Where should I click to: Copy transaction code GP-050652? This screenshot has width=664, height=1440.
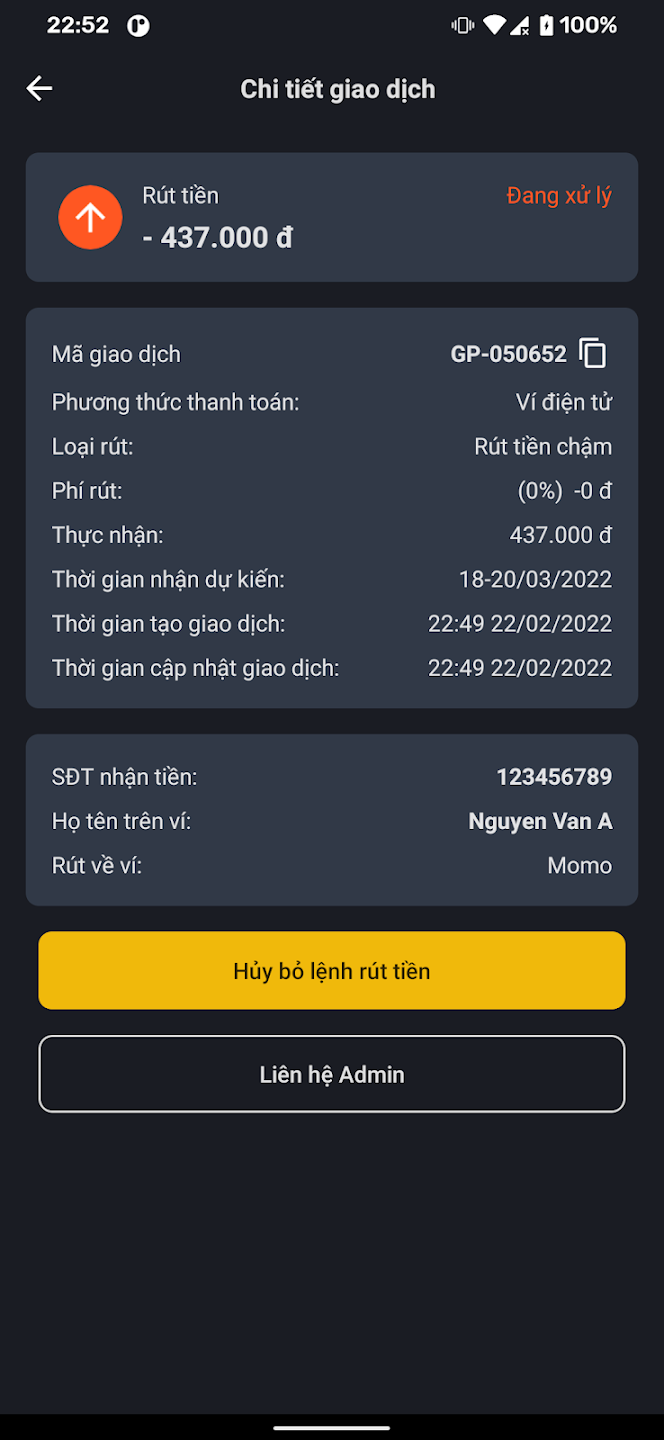[x=593, y=353]
